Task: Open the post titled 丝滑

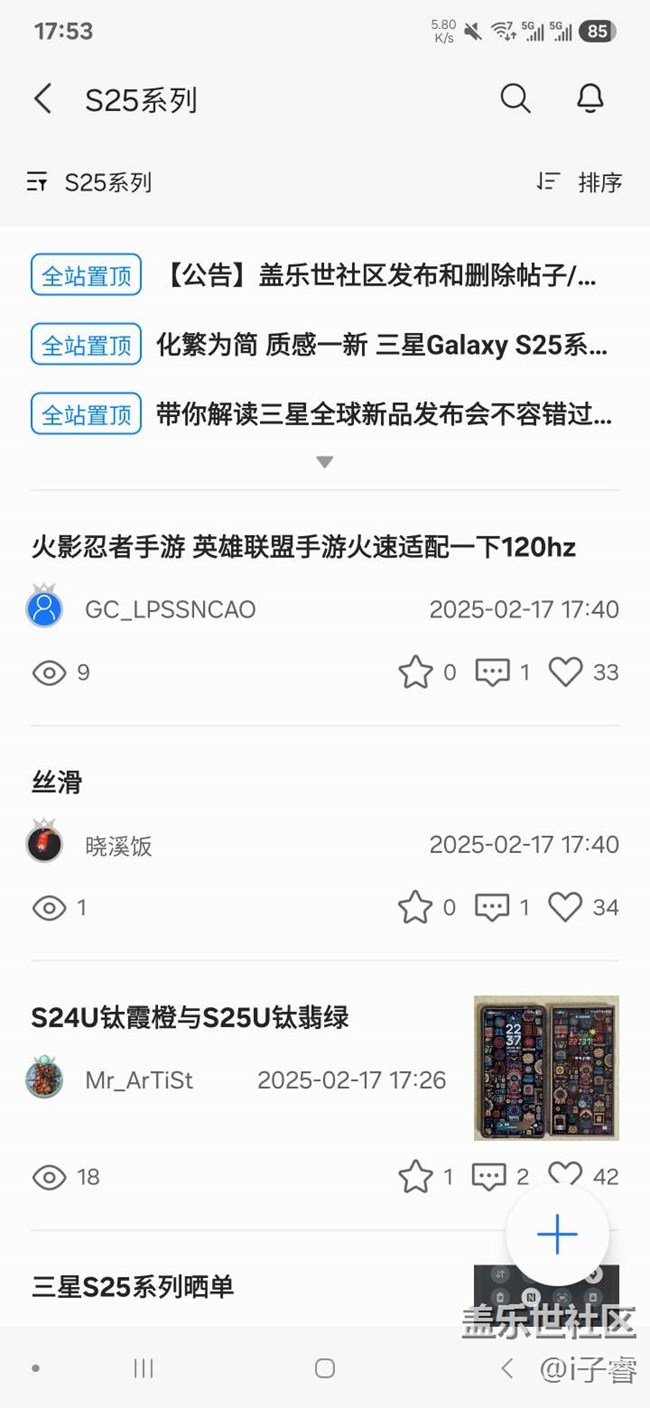Action: (57, 782)
